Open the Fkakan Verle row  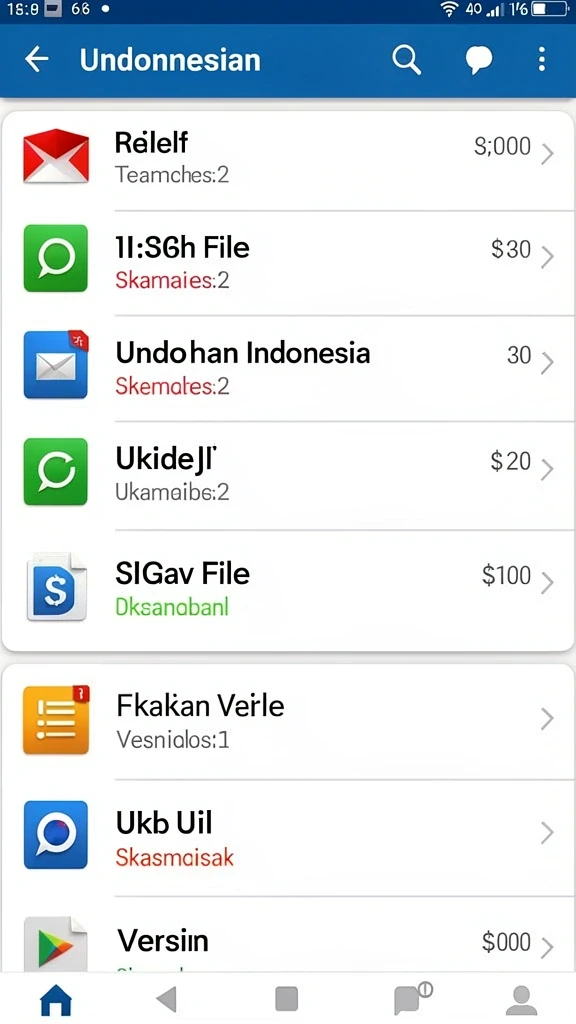[288, 721]
